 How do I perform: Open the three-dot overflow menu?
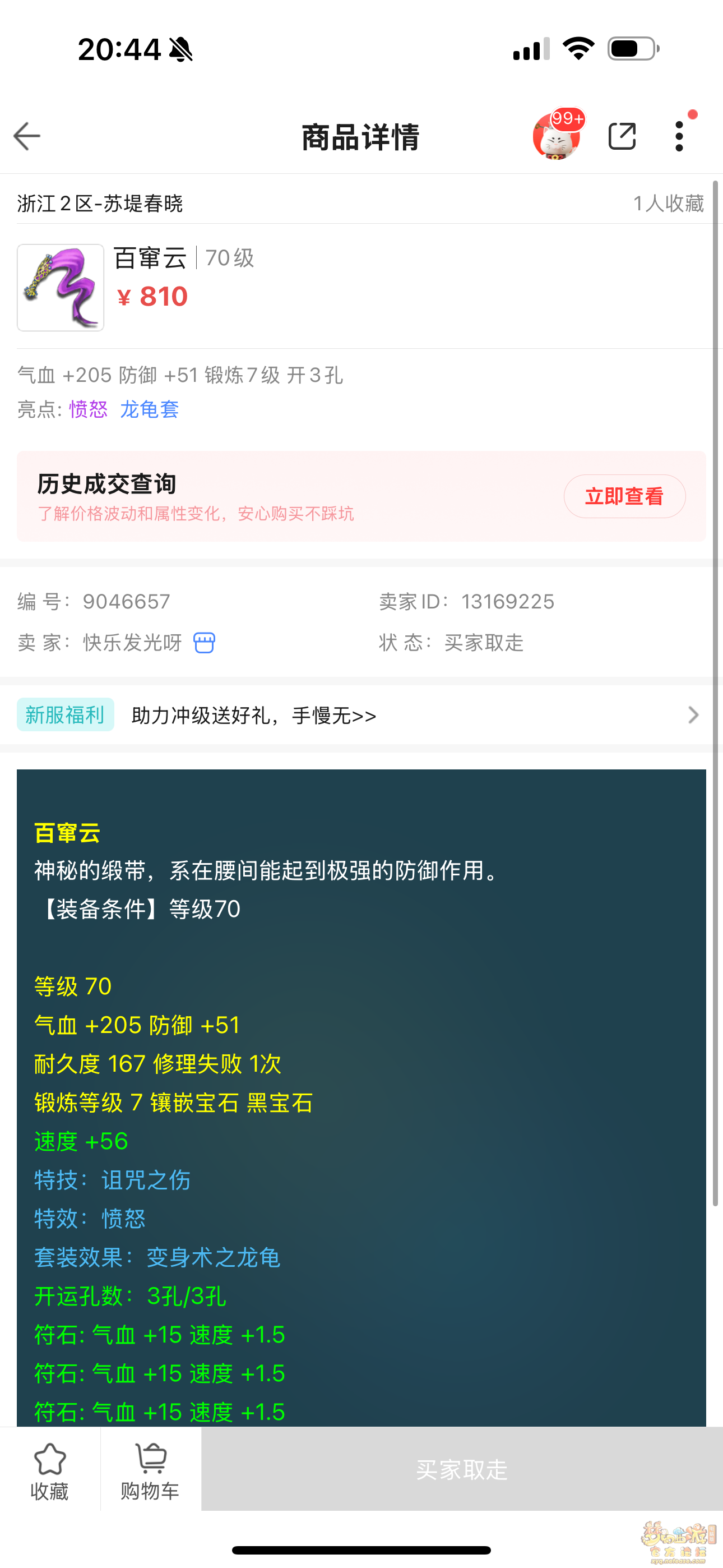click(679, 136)
